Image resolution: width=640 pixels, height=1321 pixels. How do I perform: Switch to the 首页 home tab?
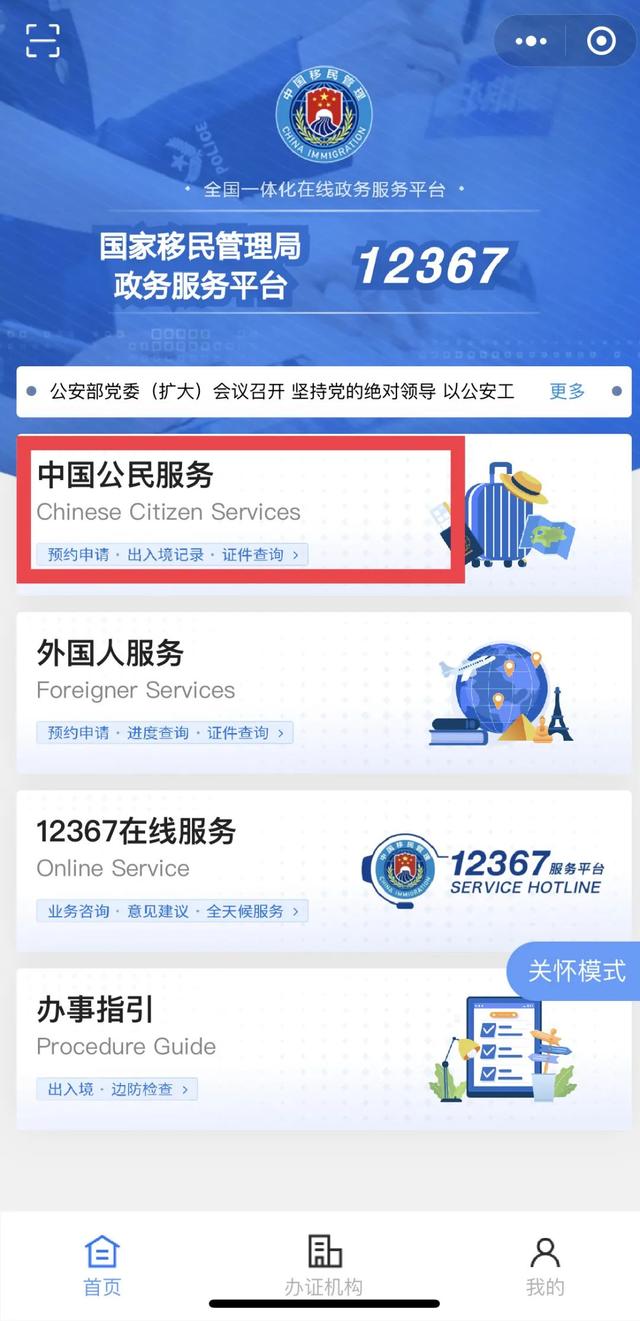click(102, 1265)
